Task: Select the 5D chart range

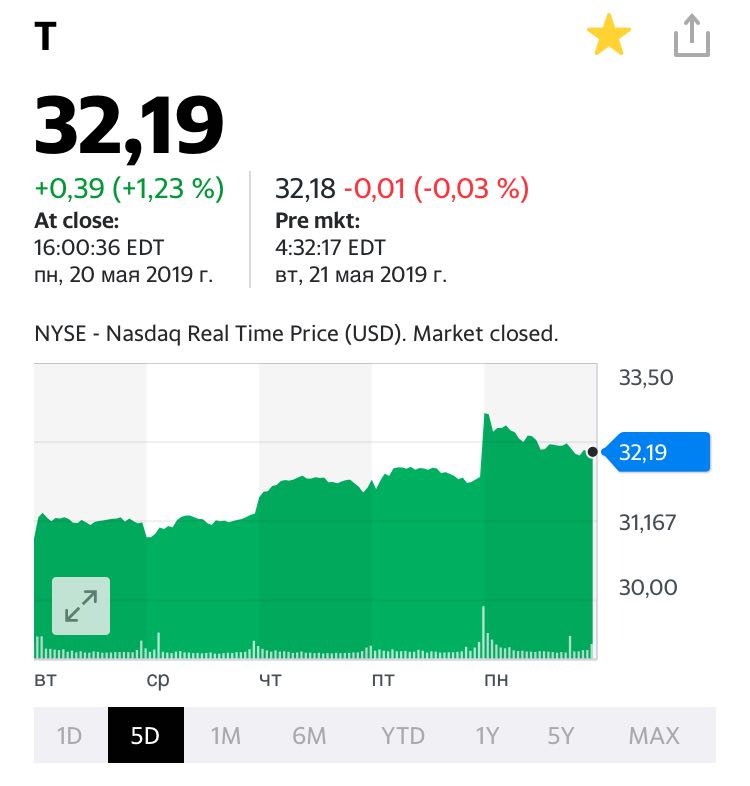Action: [x=145, y=735]
